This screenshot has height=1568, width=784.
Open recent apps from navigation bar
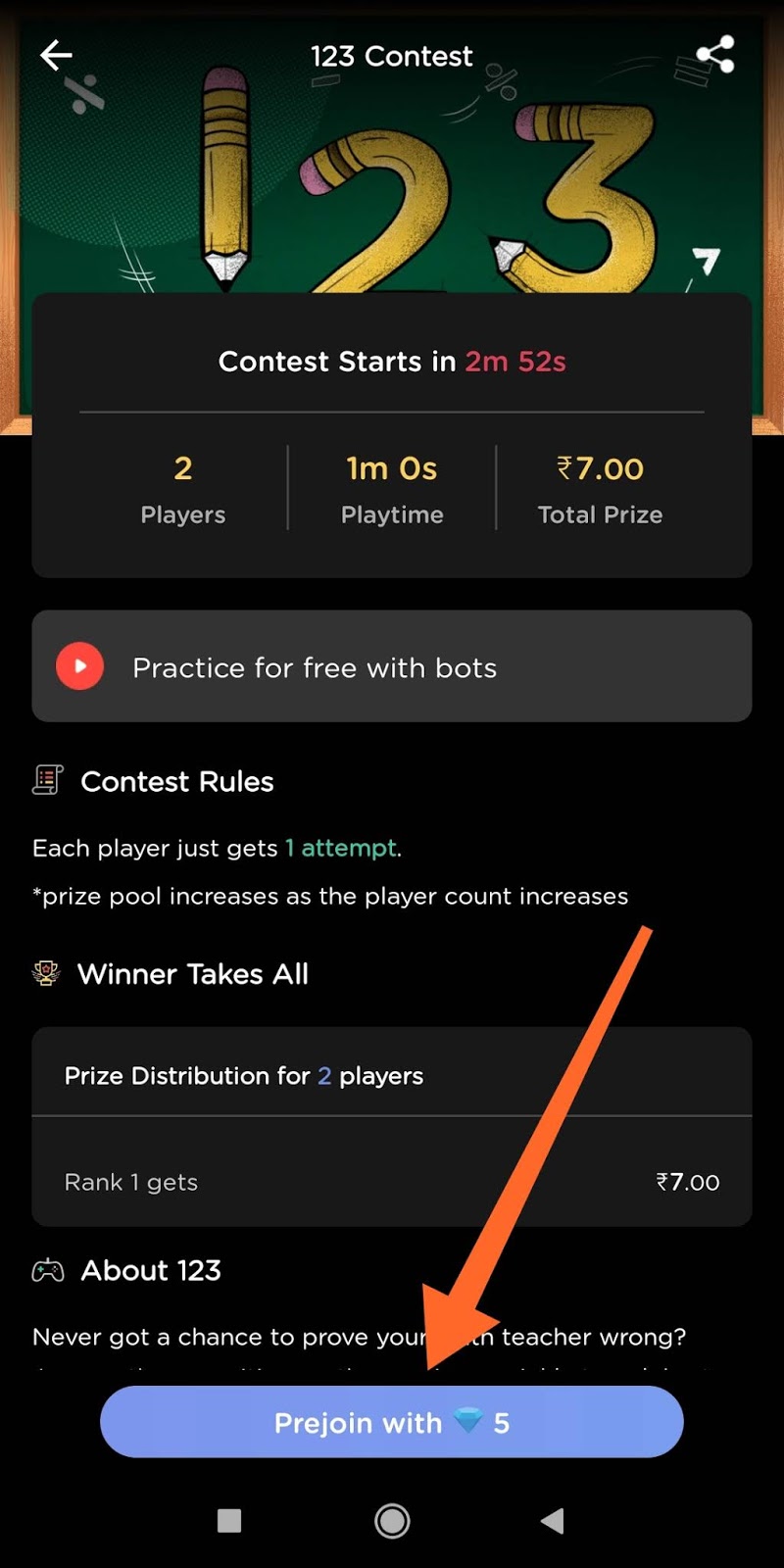(229, 1521)
